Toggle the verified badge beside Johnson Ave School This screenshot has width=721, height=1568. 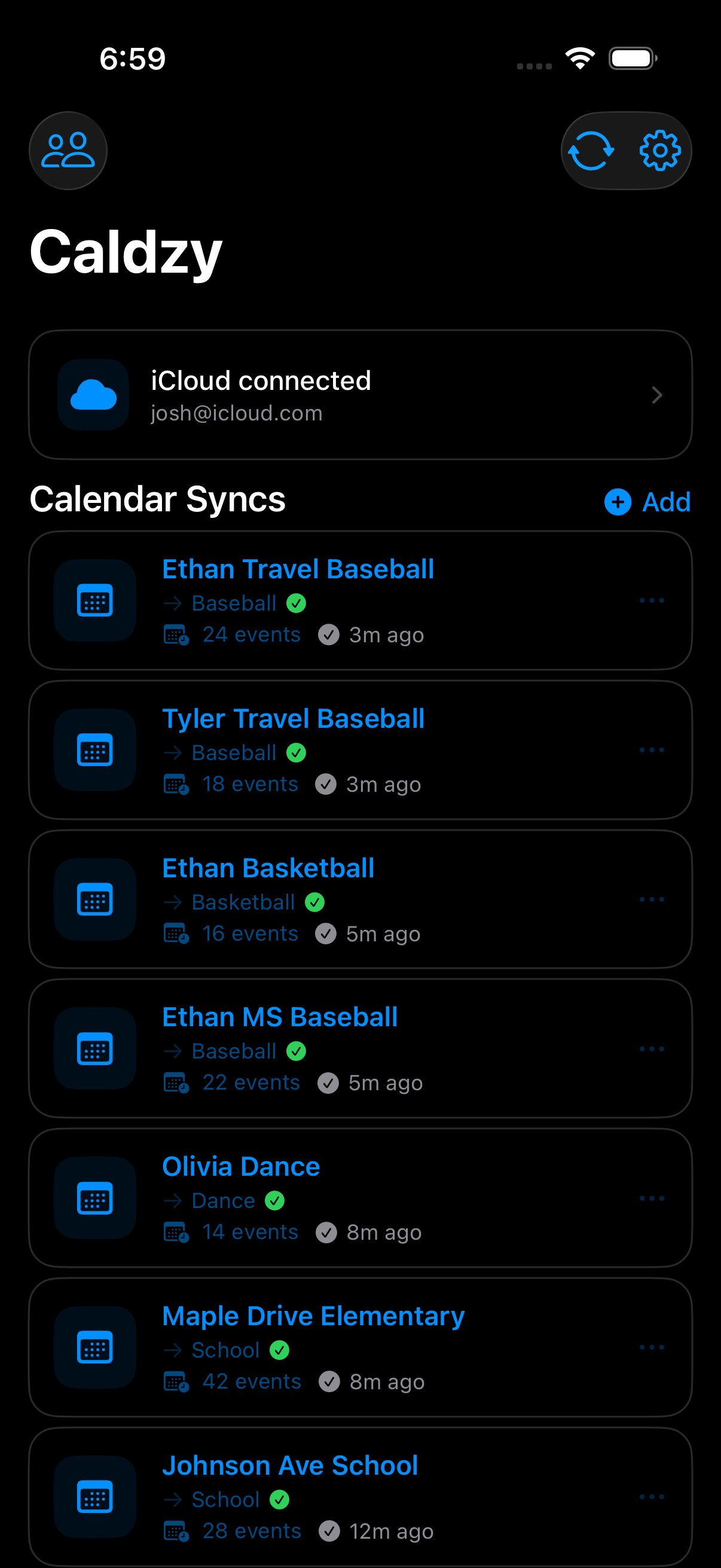[x=280, y=1499]
